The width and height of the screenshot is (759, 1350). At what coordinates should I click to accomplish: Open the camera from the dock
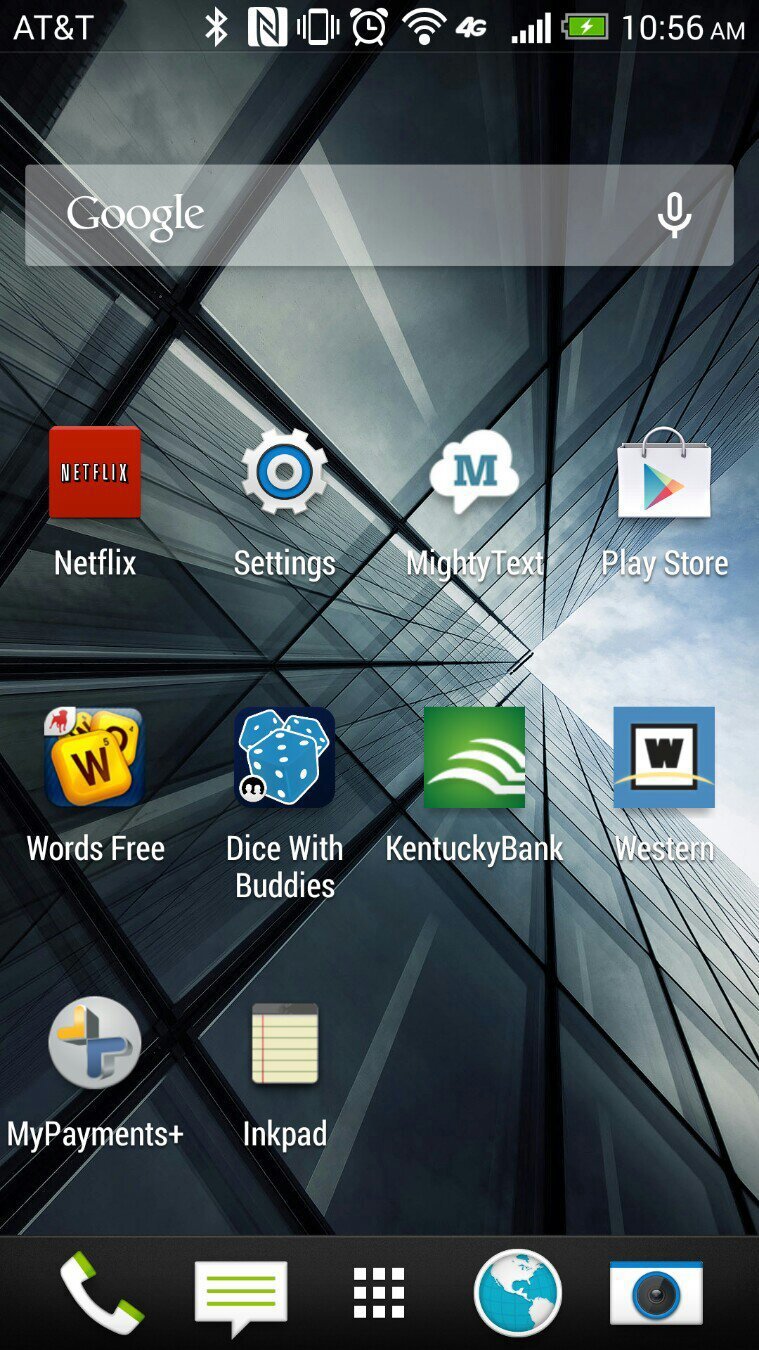(656, 1293)
